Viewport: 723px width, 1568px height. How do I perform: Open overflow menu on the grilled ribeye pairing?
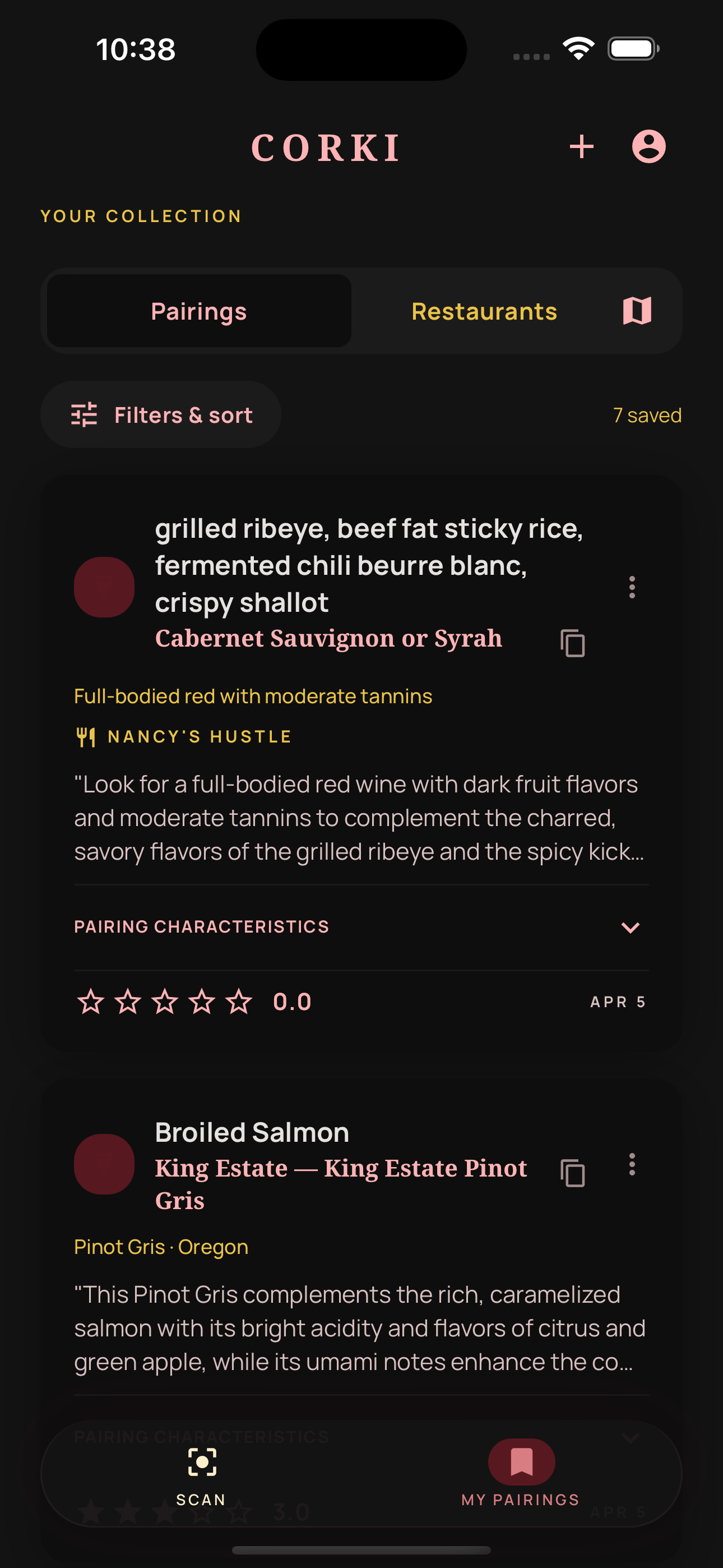632,587
